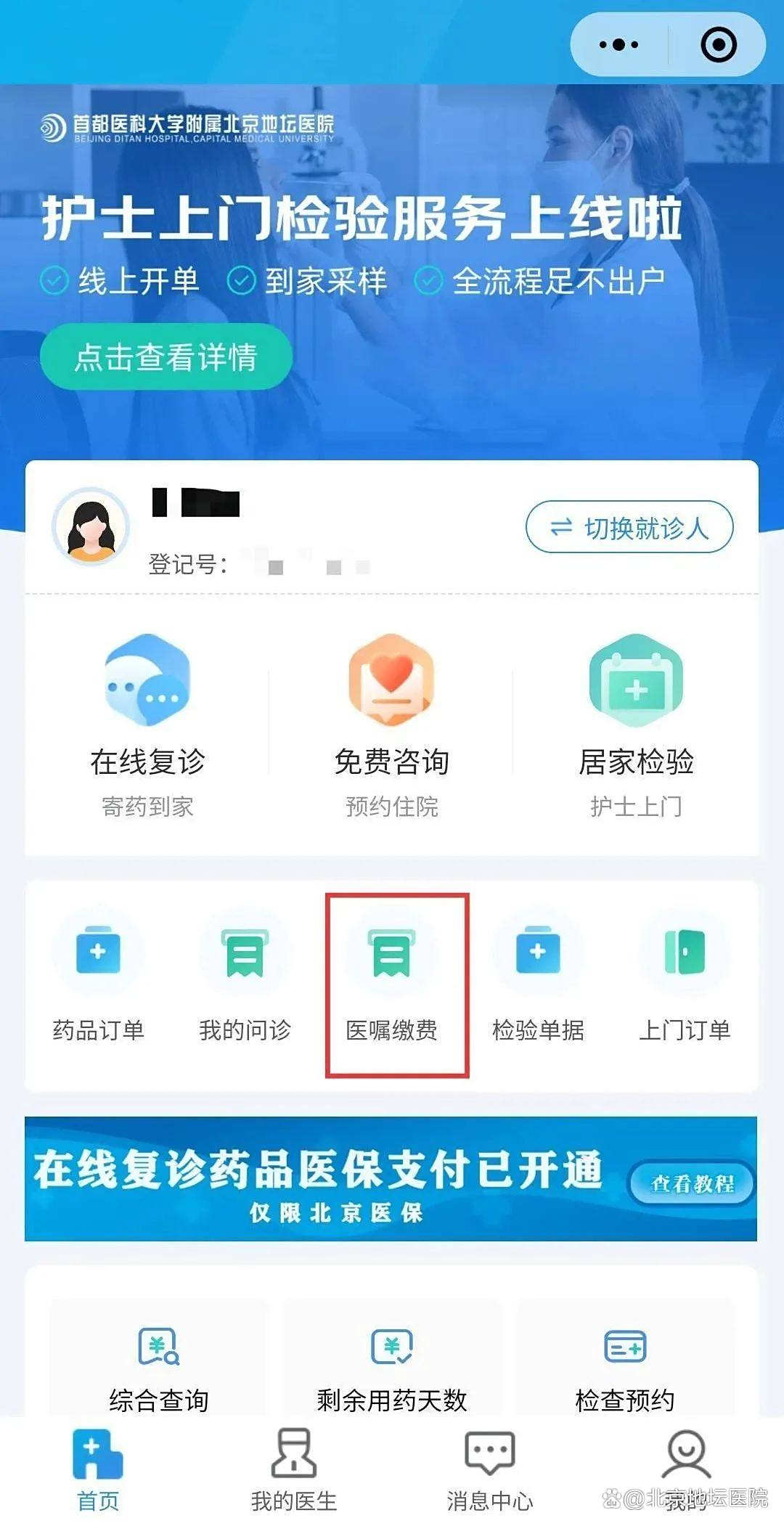
Task: Tap 点击查看详情 on the nurse service banner
Action: point(166,357)
